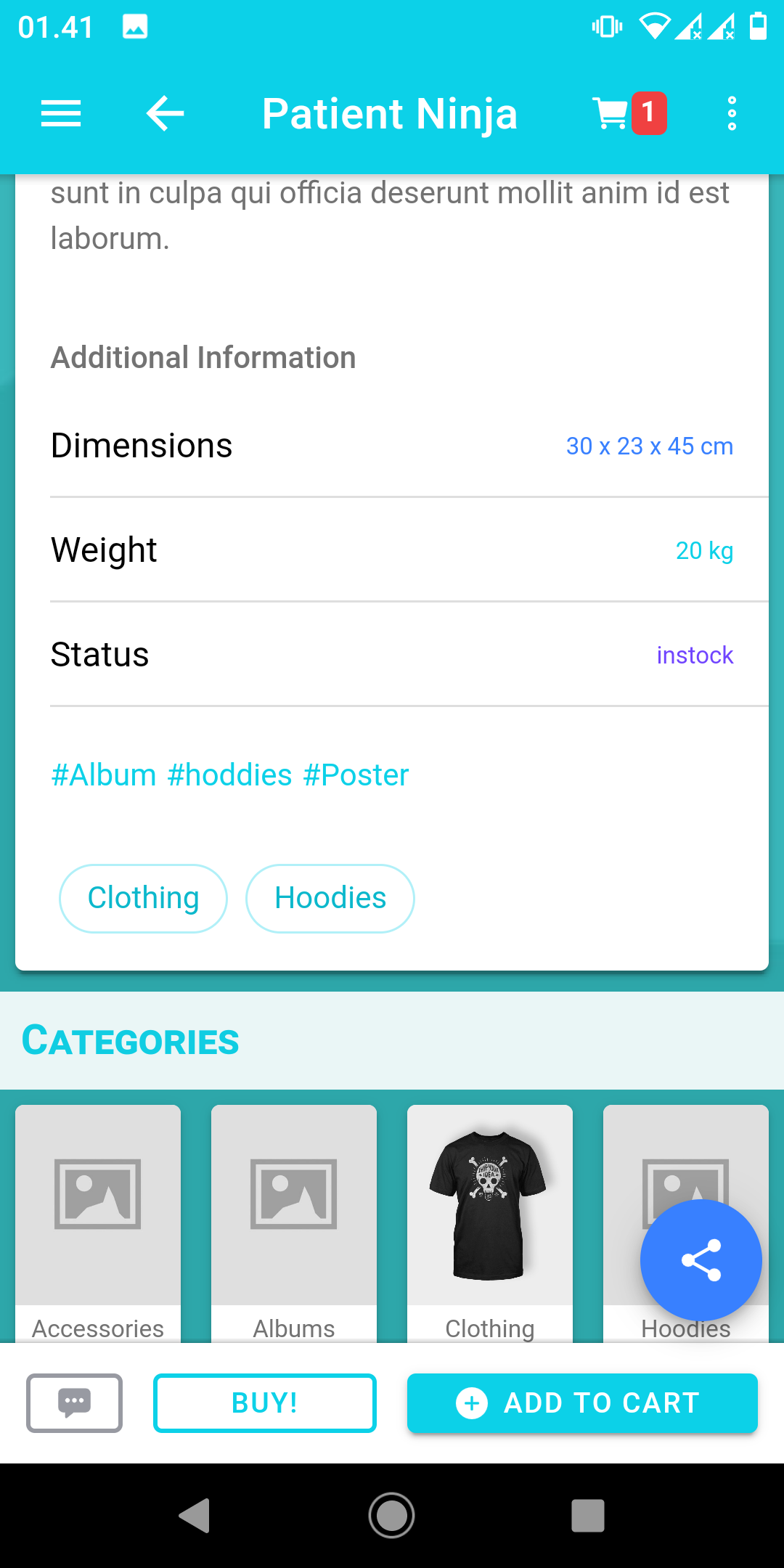Open the #Poster tag
Image resolution: width=784 pixels, height=1568 pixels.
click(356, 775)
